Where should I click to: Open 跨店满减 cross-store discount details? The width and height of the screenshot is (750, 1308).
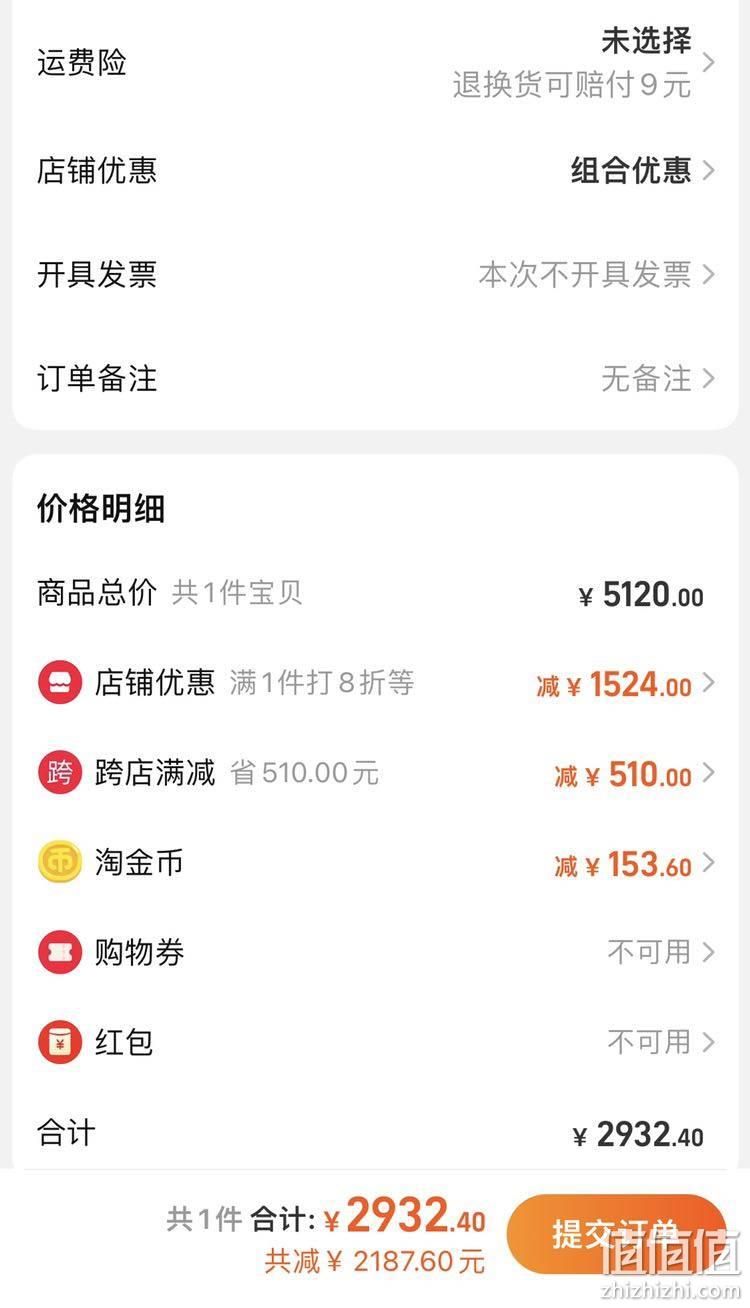coord(375,773)
